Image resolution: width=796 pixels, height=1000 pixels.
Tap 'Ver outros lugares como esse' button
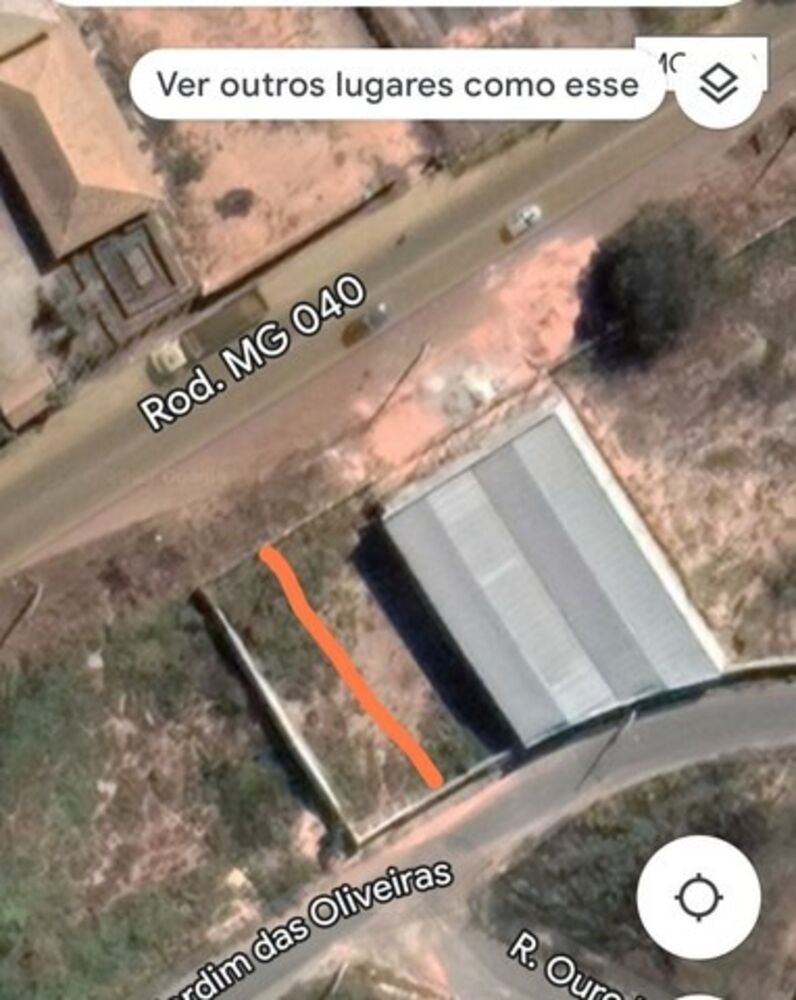397,85
